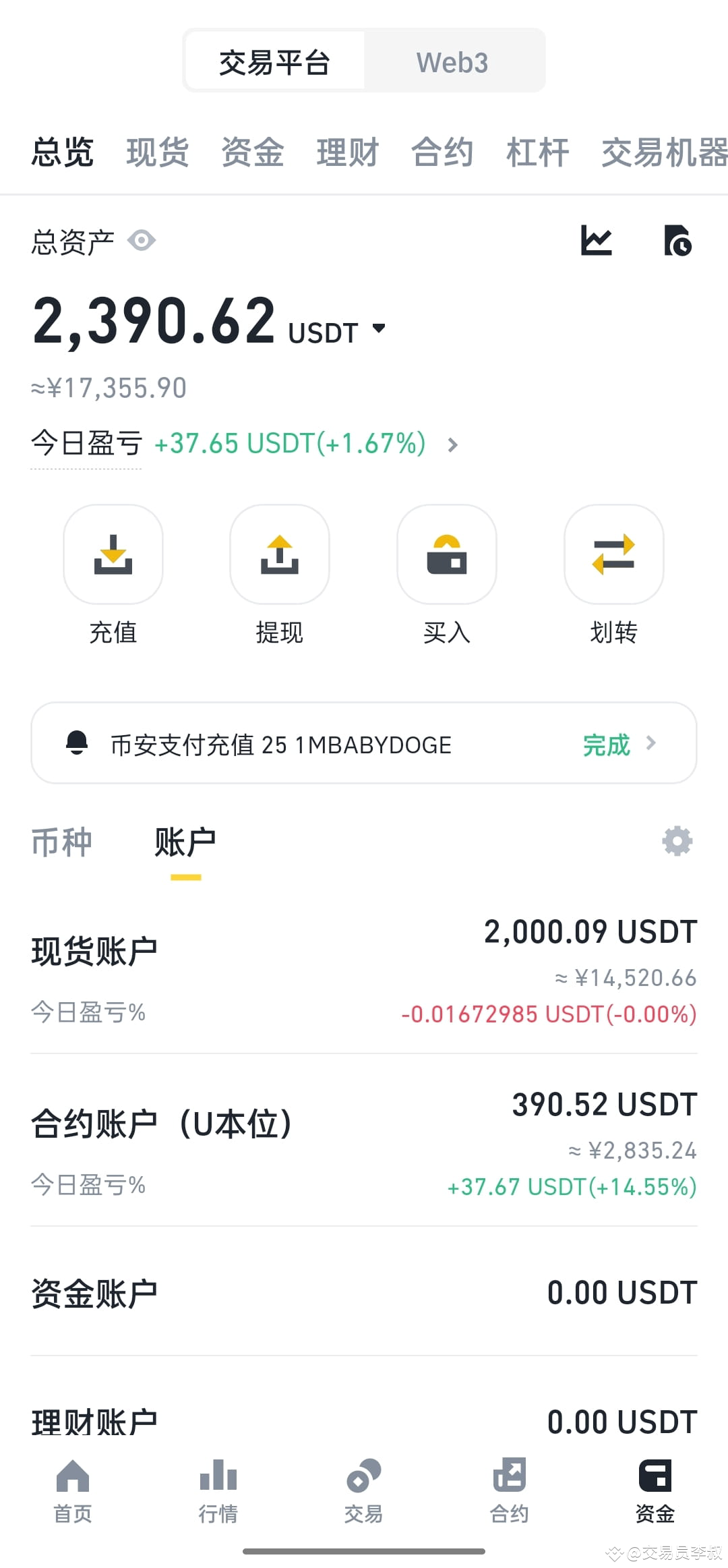Open the PNL analysis chart icon

597,241
